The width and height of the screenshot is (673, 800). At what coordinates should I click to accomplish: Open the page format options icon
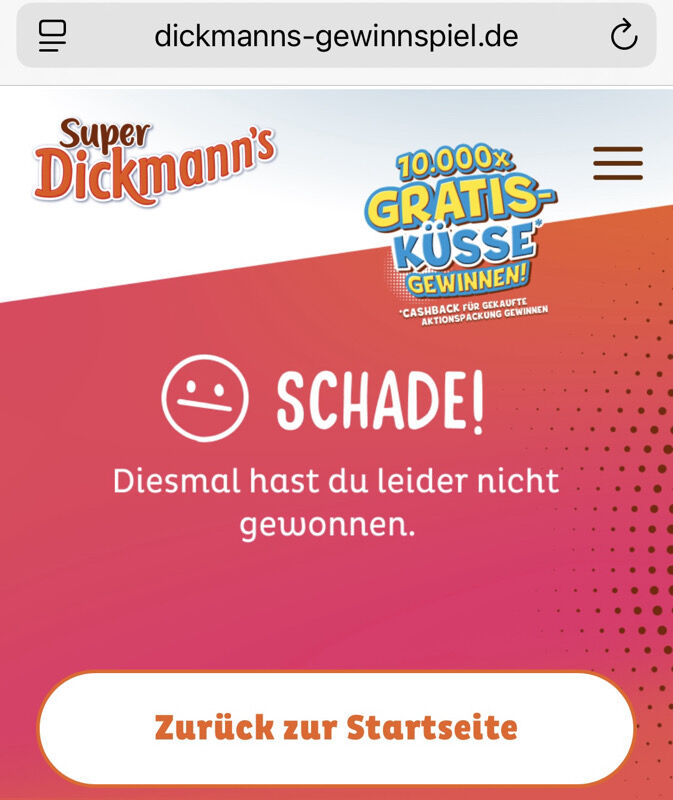(52, 37)
